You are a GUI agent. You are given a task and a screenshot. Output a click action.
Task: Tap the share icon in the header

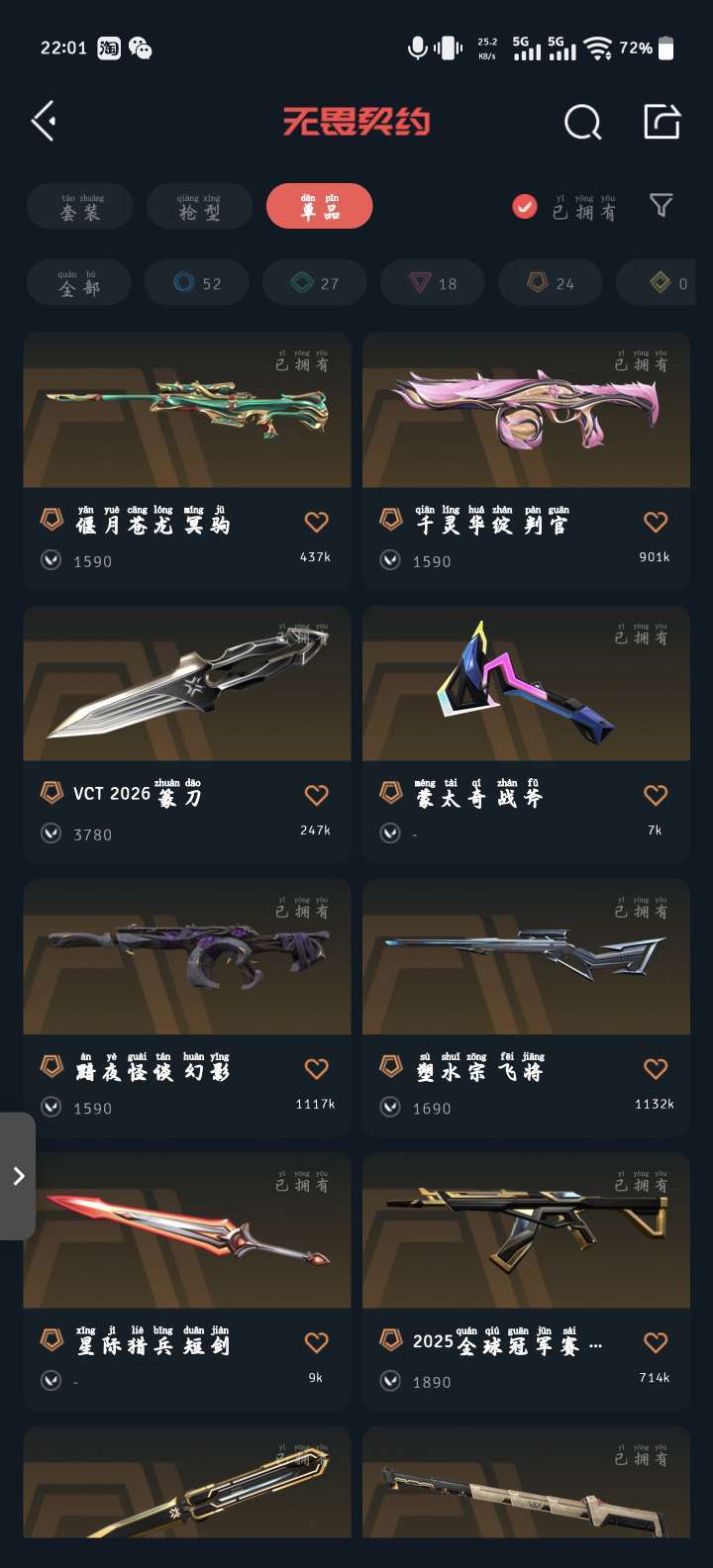click(x=662, y=122)
